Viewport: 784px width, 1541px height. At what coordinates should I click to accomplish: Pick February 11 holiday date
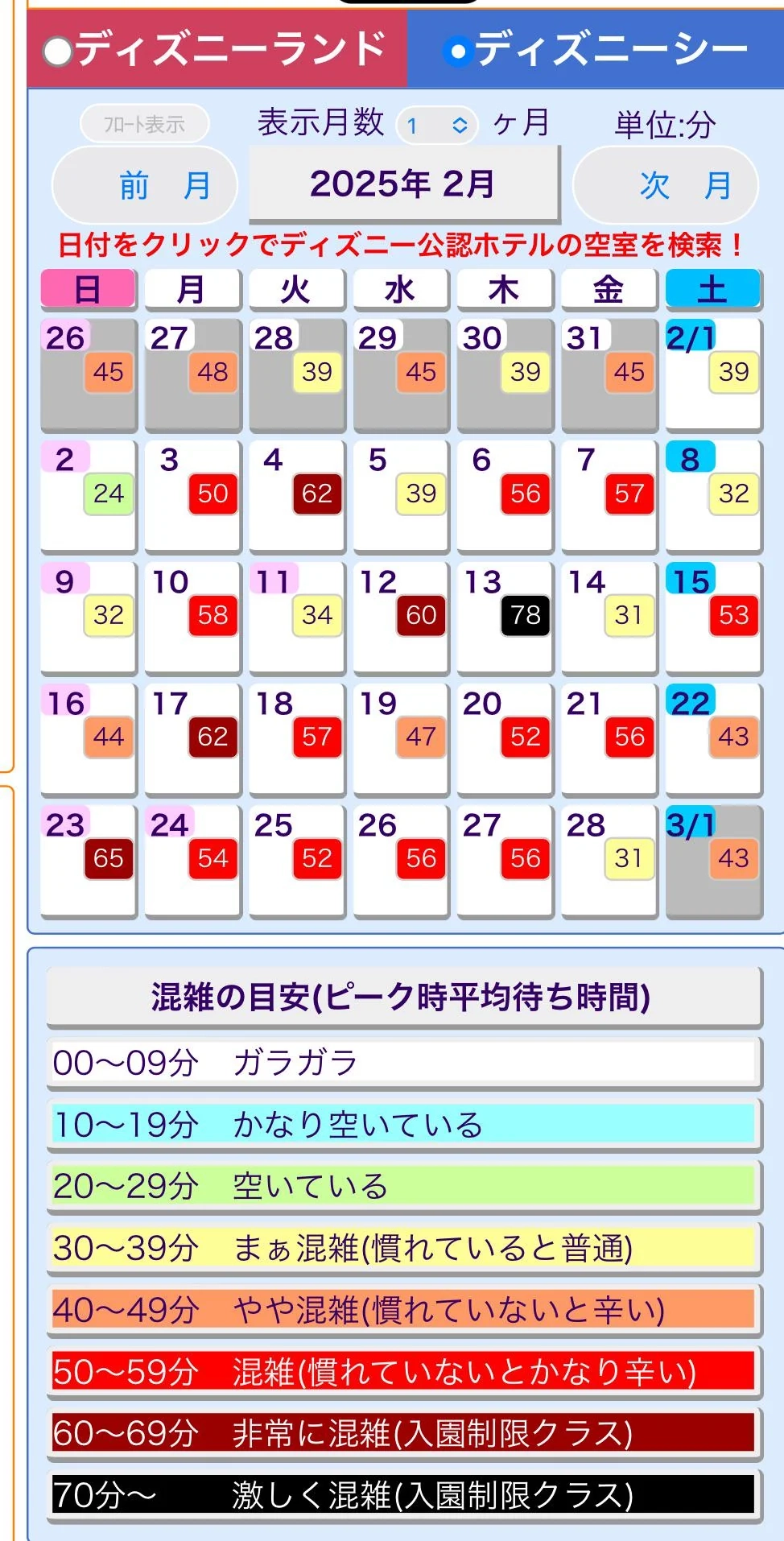tap(296, 616)
